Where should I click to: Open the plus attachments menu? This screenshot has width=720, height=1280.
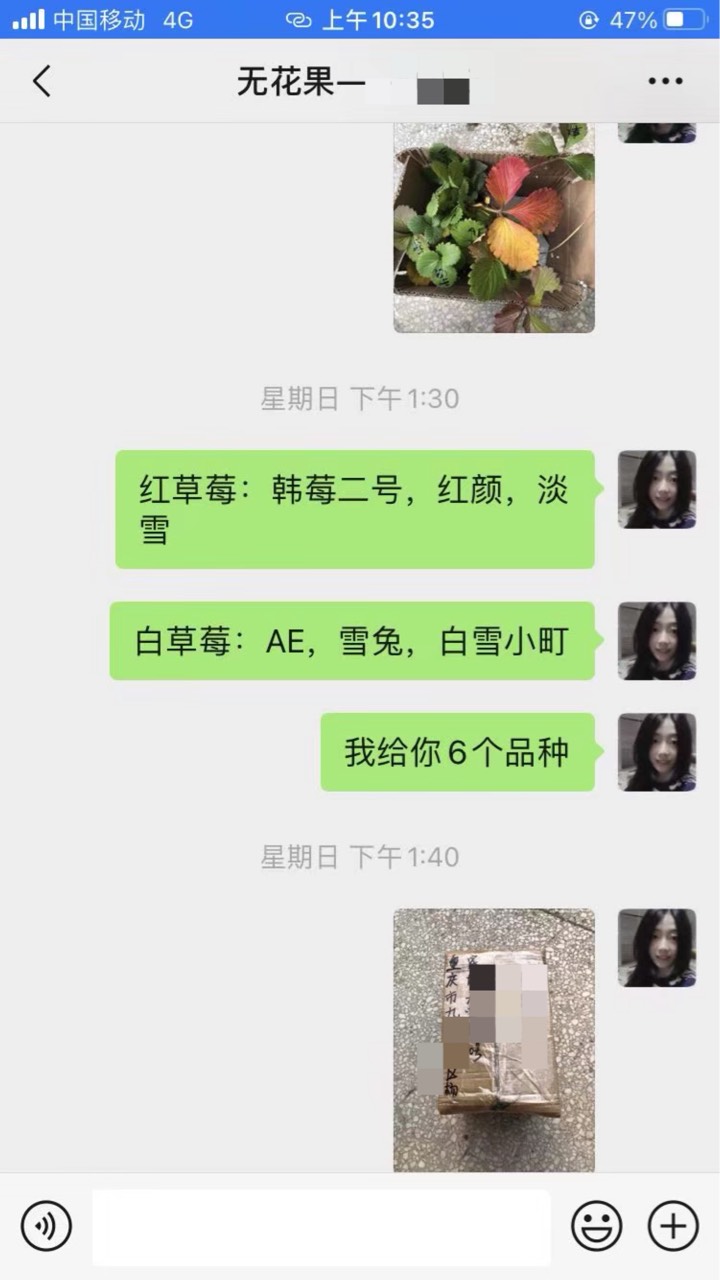673,1226
